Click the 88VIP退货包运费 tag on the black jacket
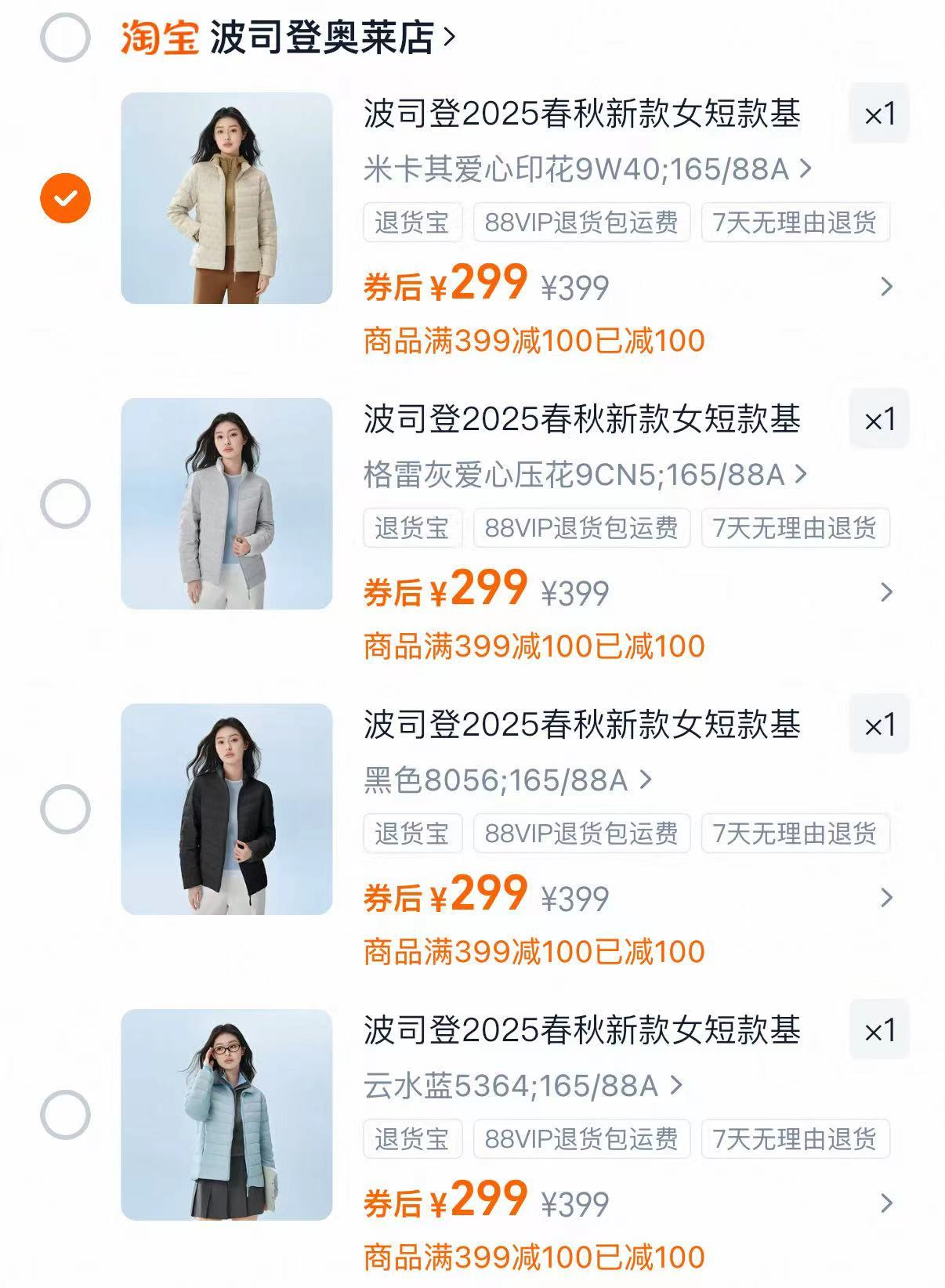Viewport: 945px width, 1288px height. 581,834
